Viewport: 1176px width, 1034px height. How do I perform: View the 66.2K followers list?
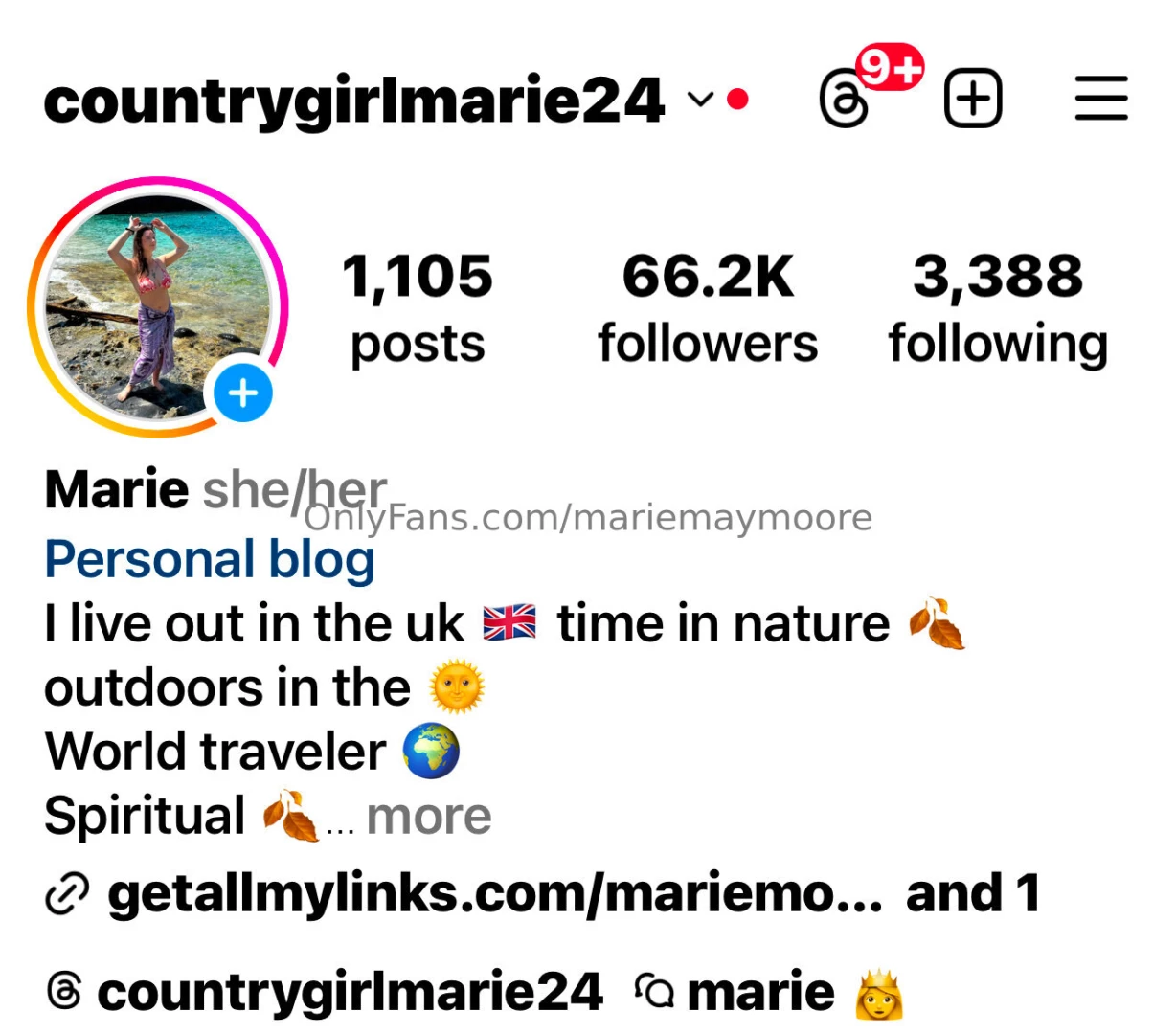pos(708,308)
